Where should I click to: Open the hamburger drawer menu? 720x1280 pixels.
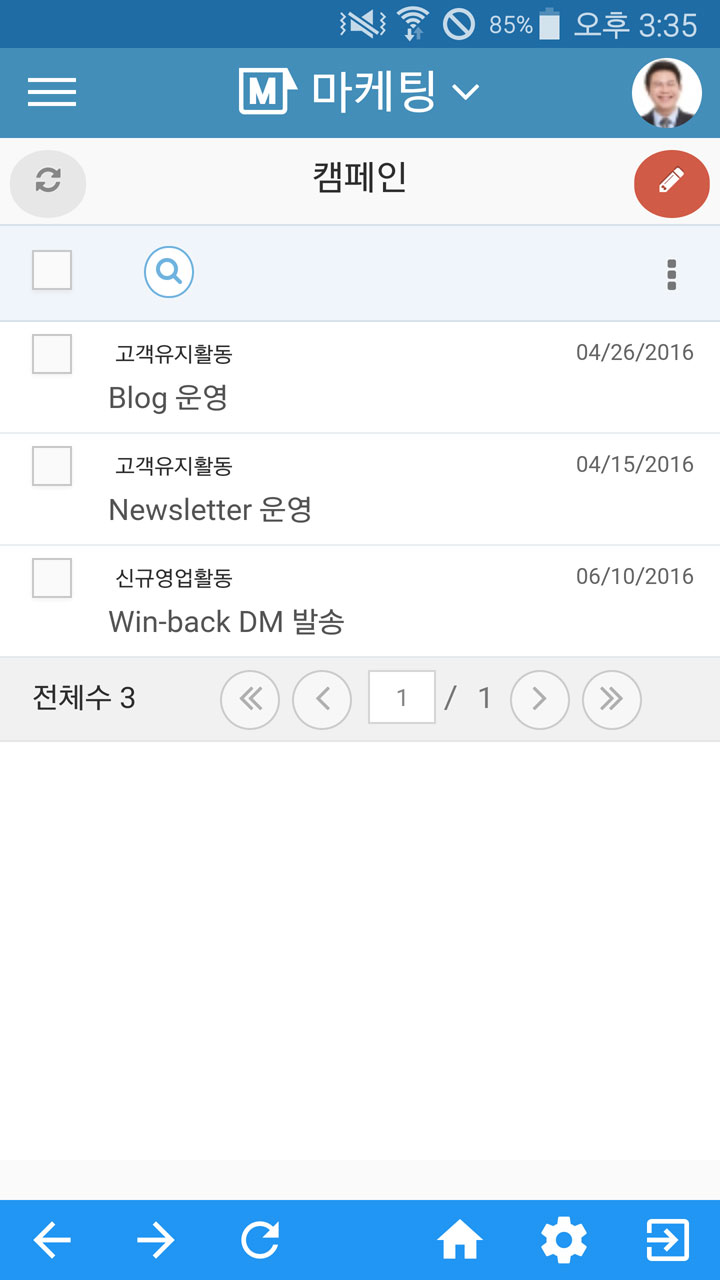[x=52, y=93]
